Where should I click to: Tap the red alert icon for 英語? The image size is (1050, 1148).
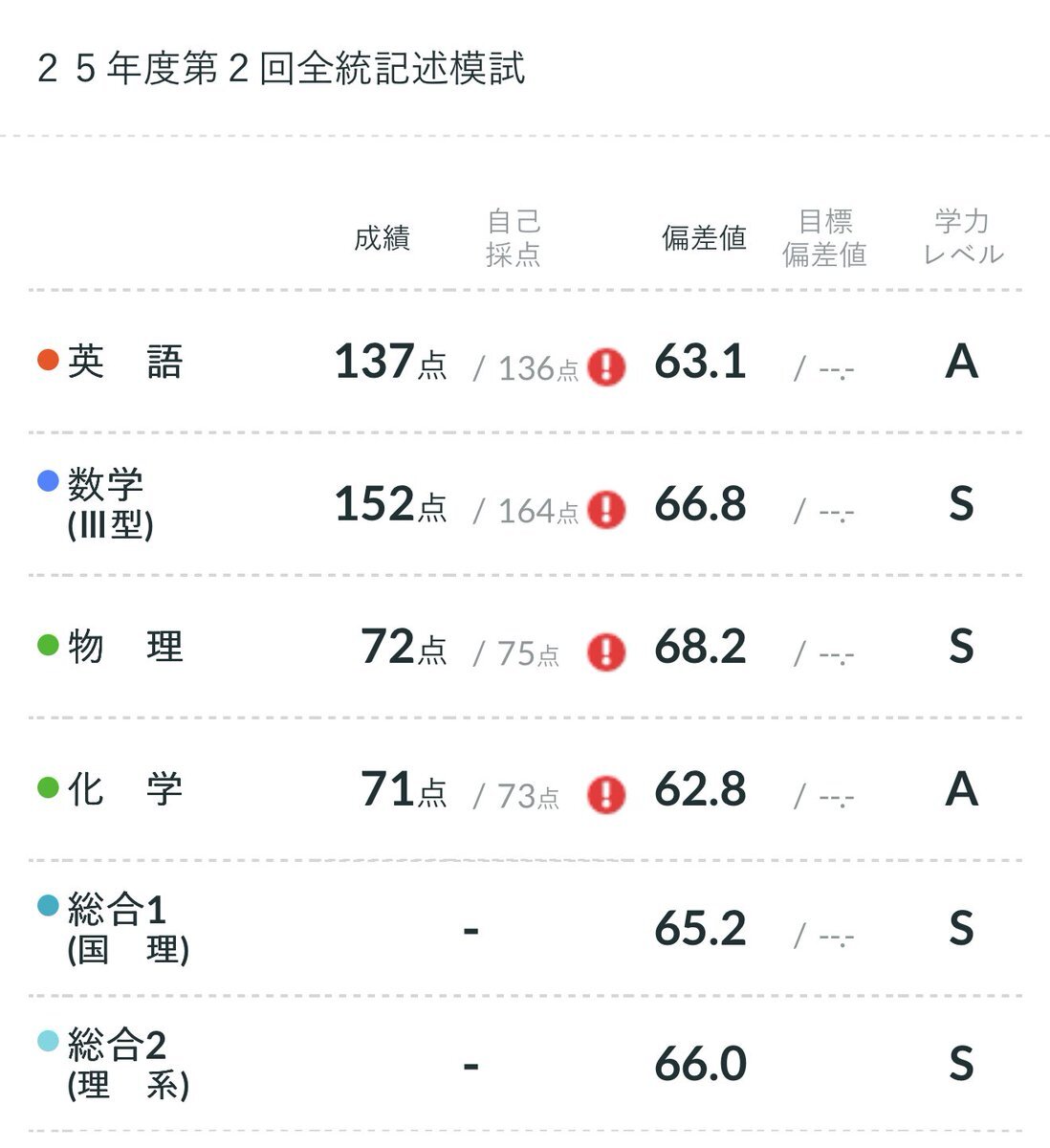coord(606,366)
